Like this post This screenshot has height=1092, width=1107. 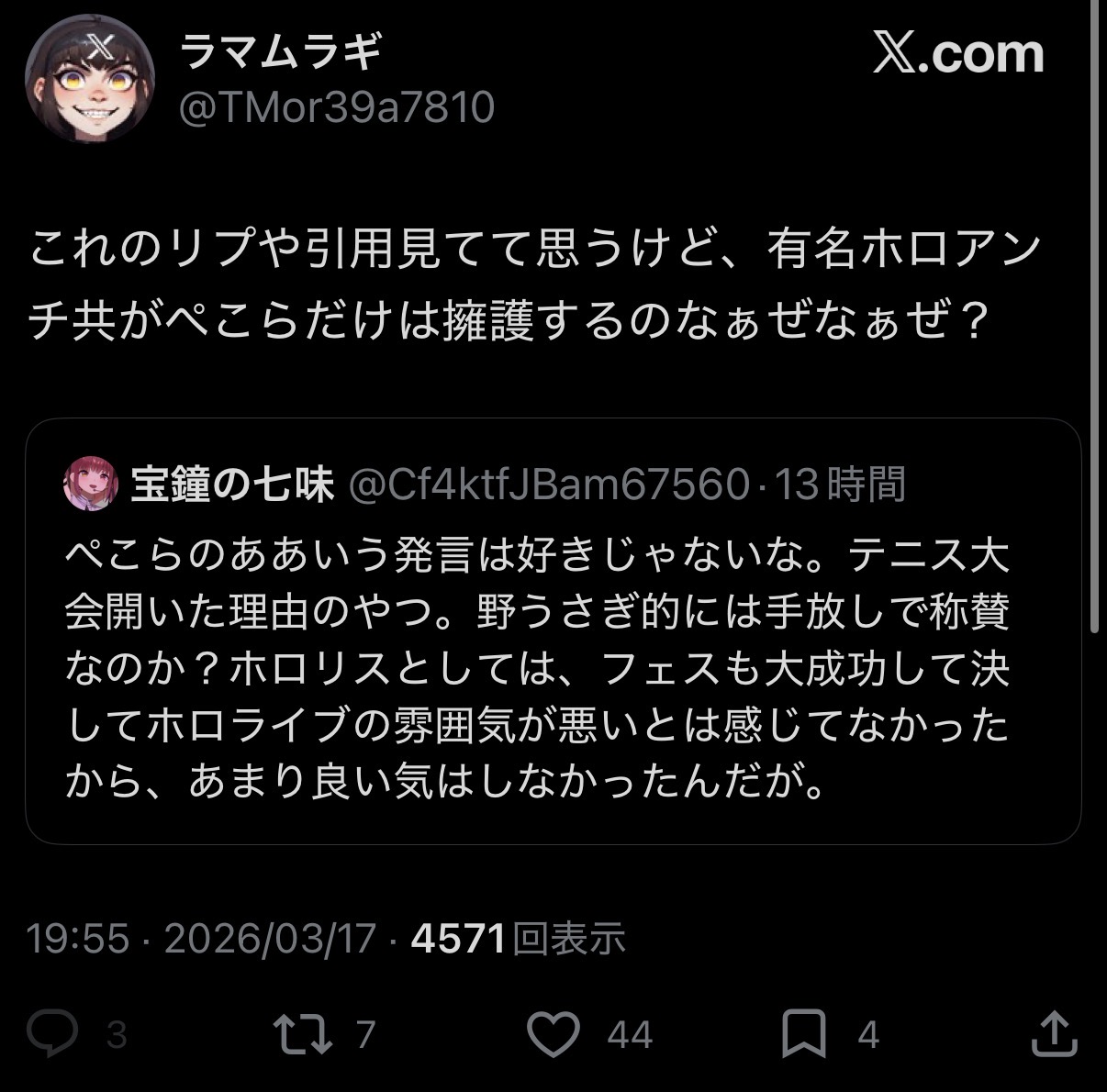pos(553,1034)
